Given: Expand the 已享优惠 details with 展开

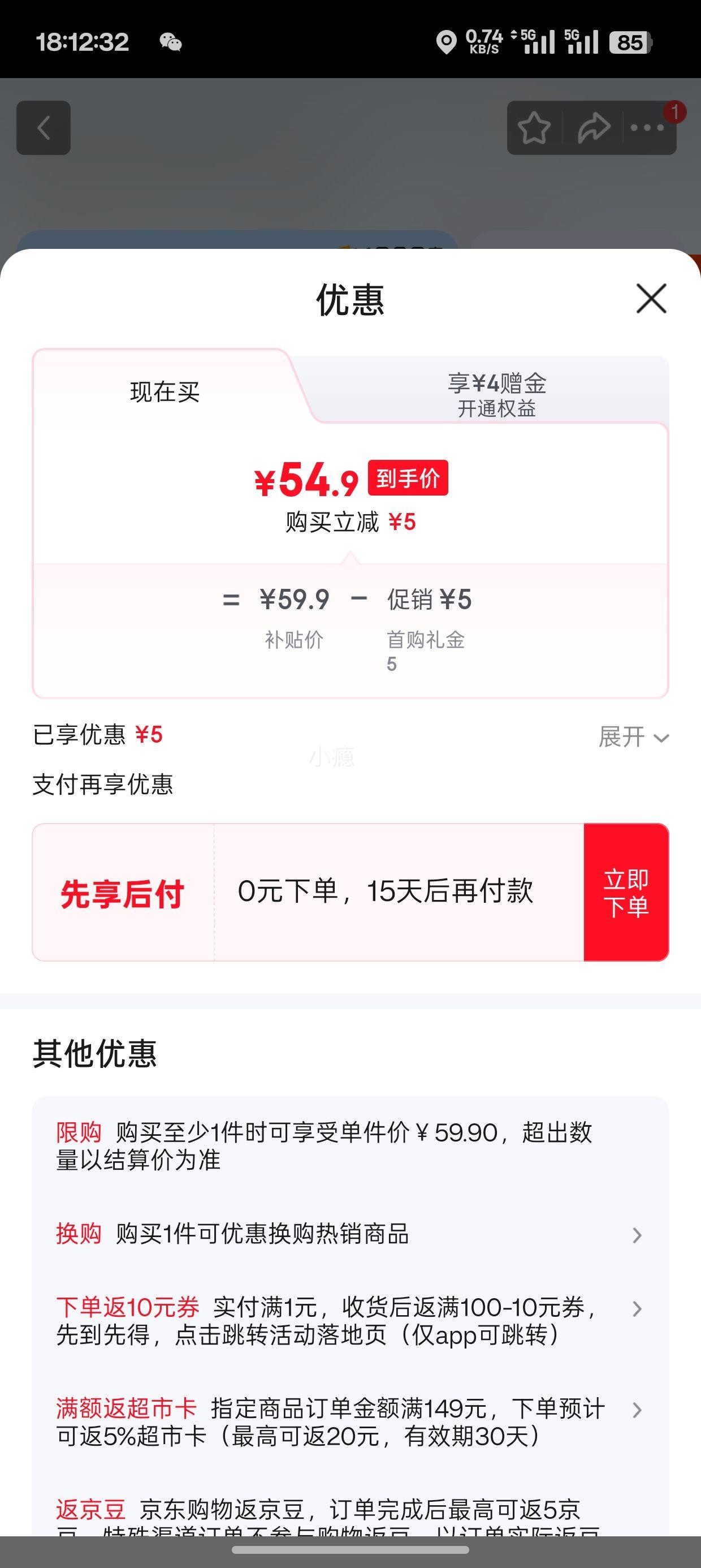Looking at the screenshot, I should point(633,737).
